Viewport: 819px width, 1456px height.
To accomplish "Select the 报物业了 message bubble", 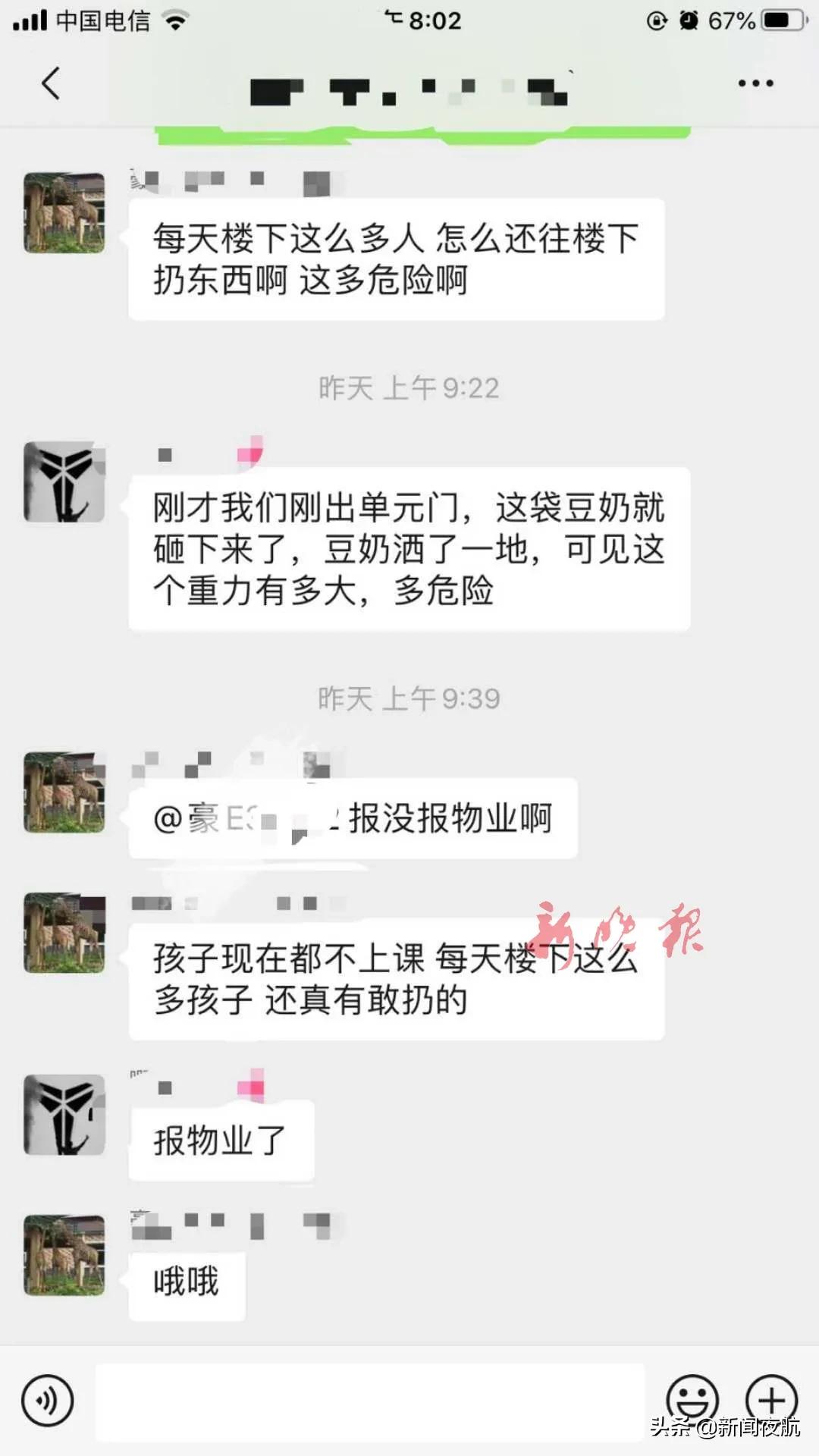I will [x=221, y=1141].
